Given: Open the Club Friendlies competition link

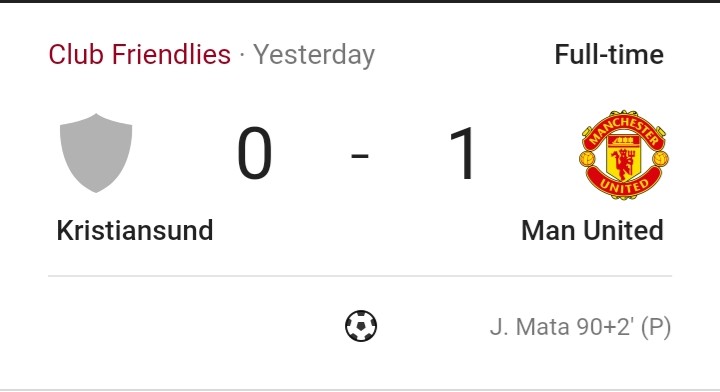Looking at the screenshot, I should point(140,55).
